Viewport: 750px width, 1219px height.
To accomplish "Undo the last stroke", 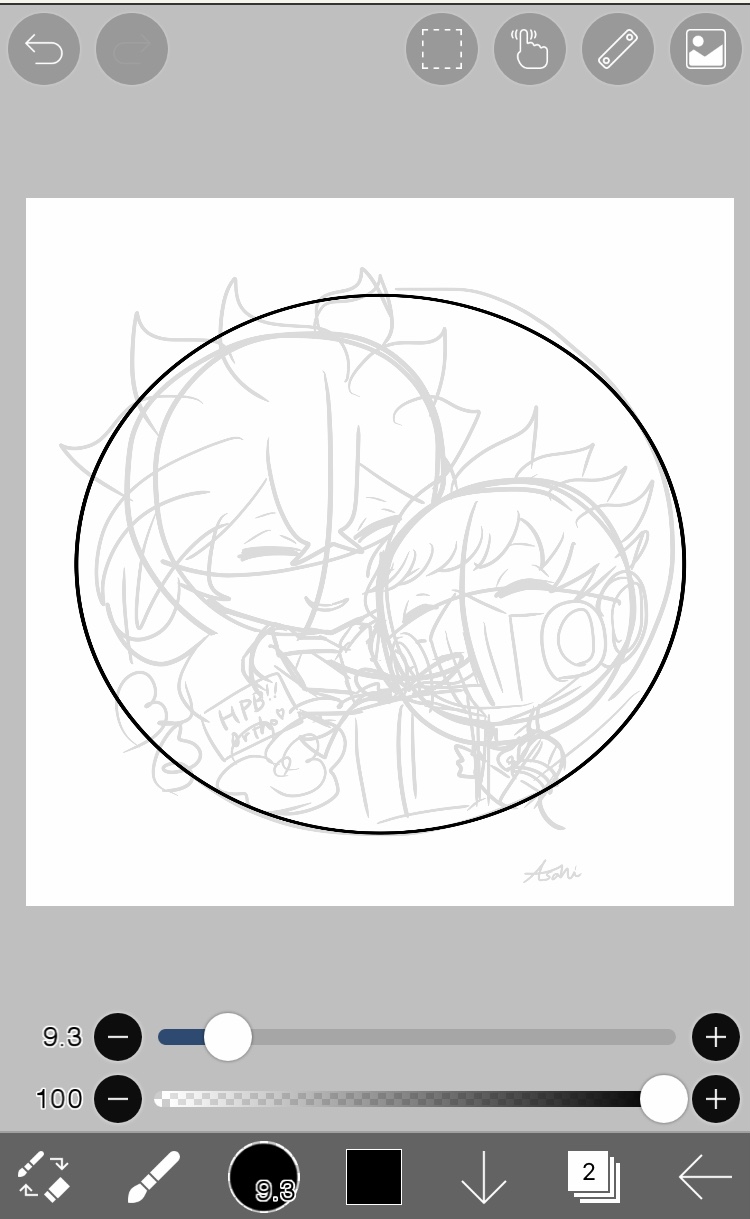I will [44, 48].
